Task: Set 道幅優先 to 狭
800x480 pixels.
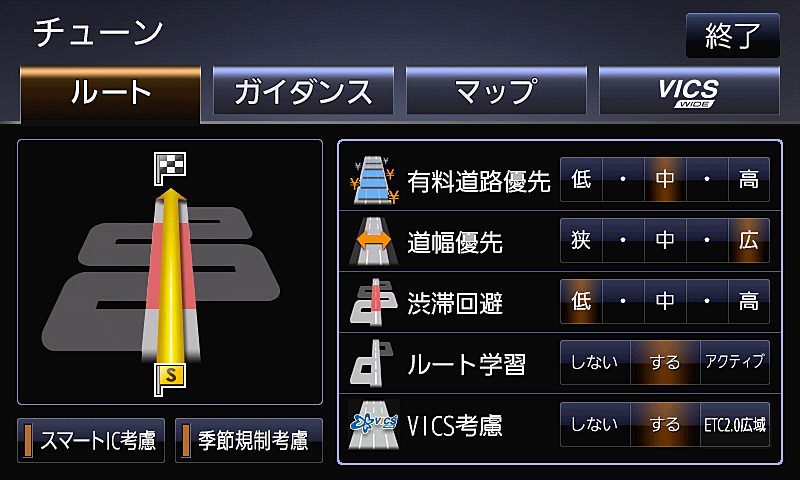Action: tap(581, 241)
